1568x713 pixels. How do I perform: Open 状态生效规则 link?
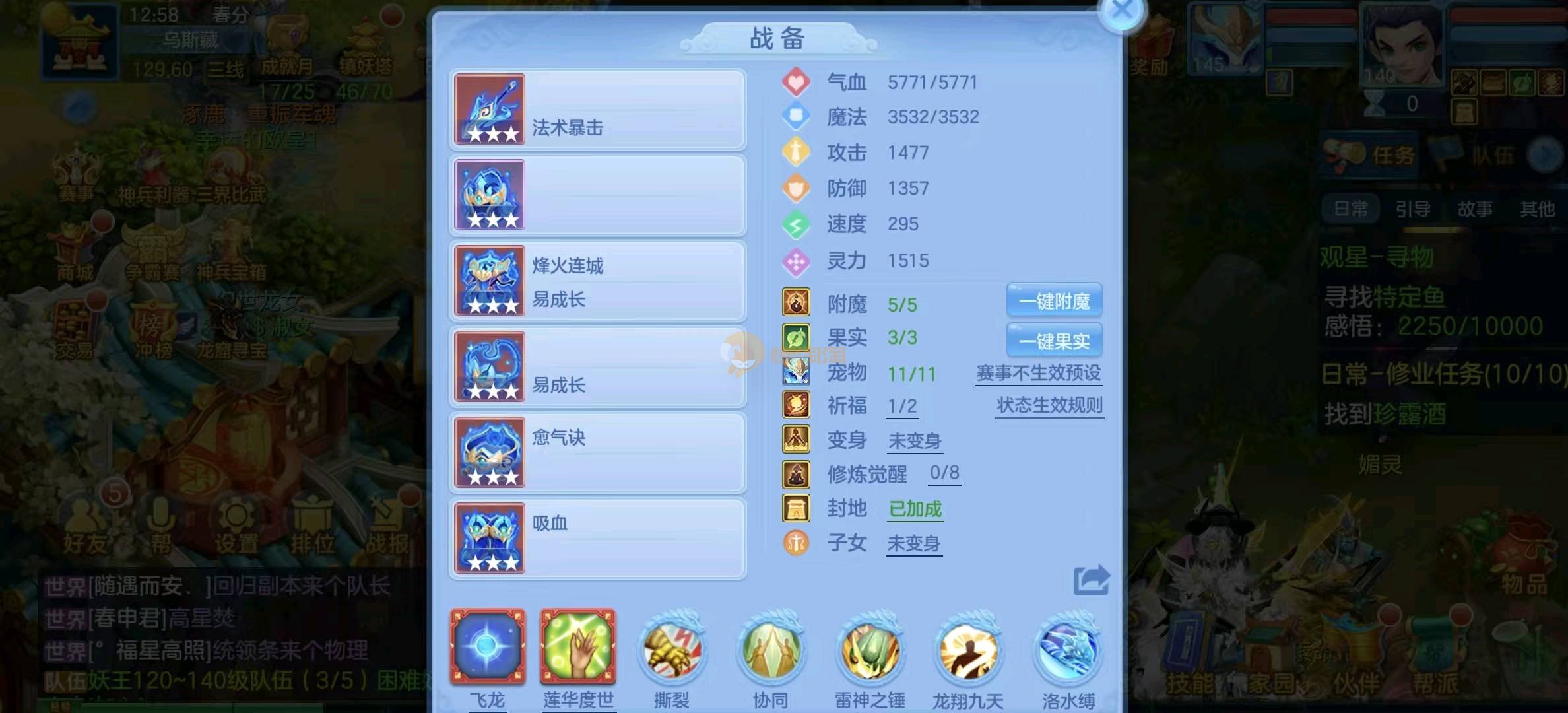click(1049, 405)
